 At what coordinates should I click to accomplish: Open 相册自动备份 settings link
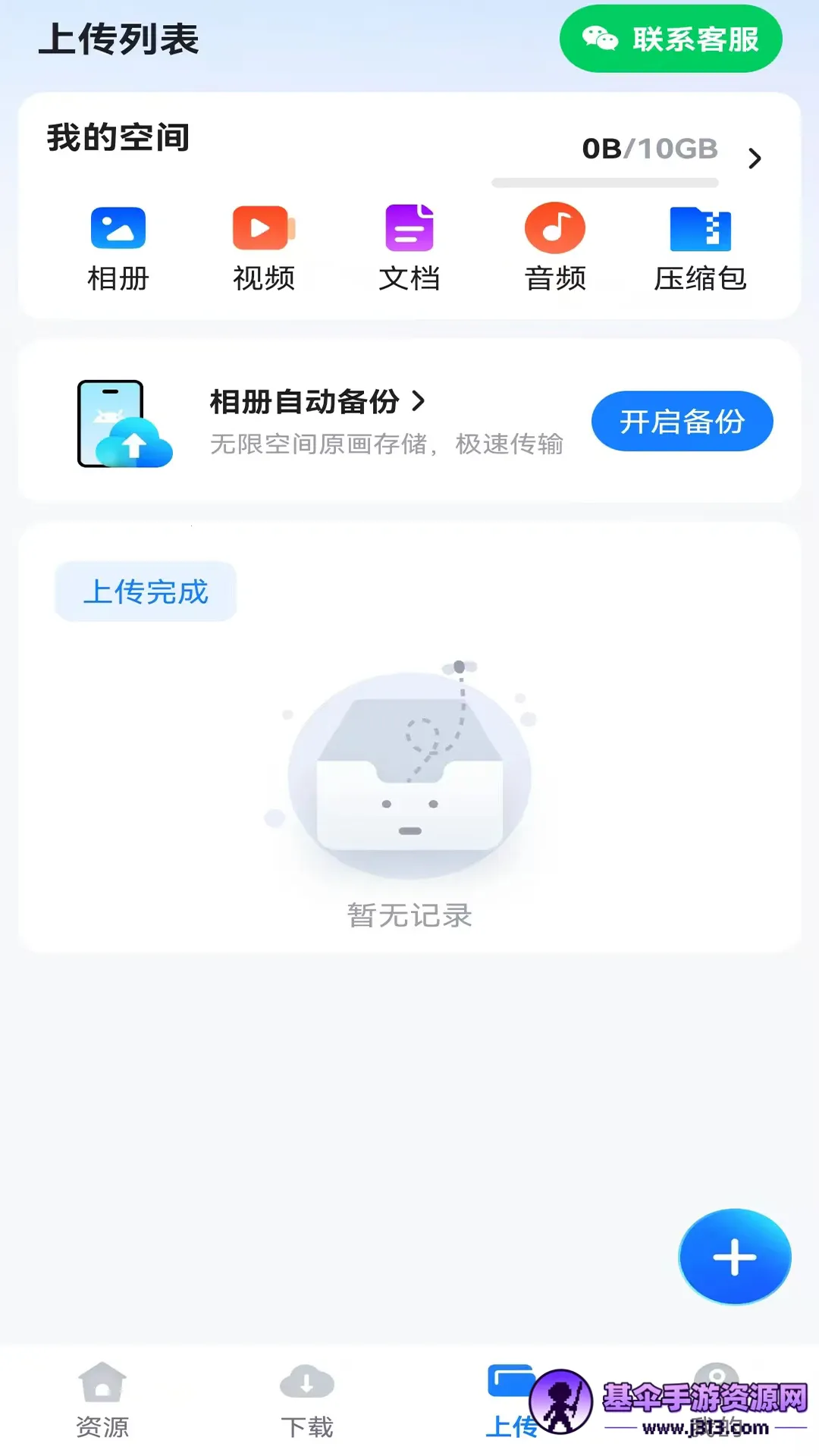317,401
